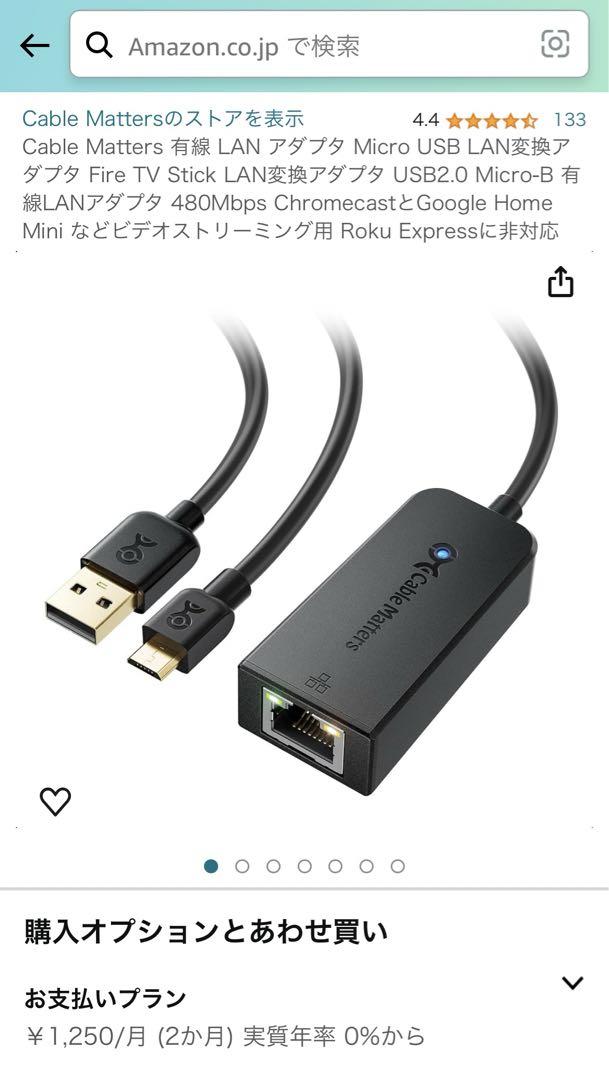609x1080 pixels.
Task: Visit the Cable Matters store link
Action: 163,119
